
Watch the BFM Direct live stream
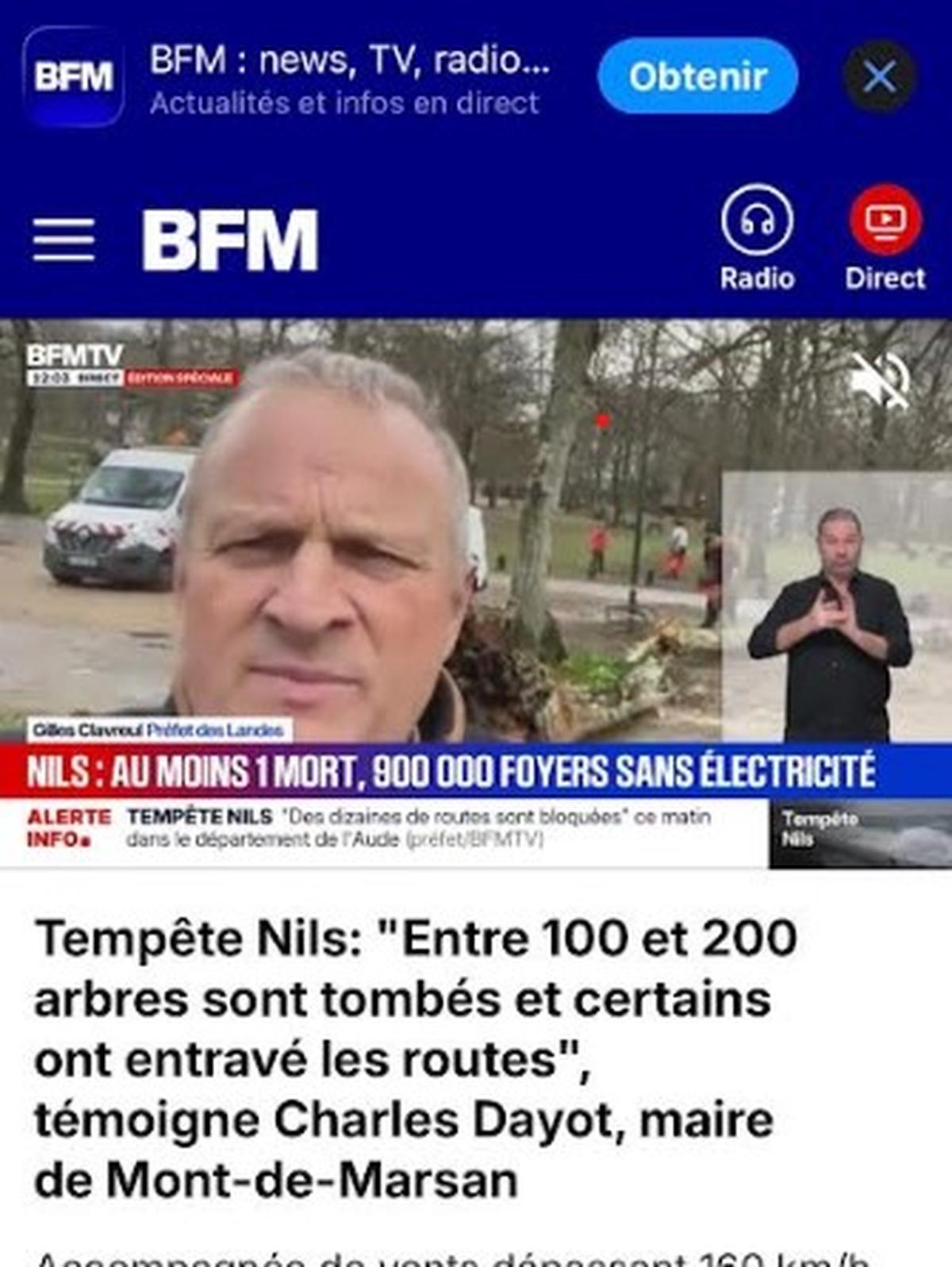coord(885,237)
